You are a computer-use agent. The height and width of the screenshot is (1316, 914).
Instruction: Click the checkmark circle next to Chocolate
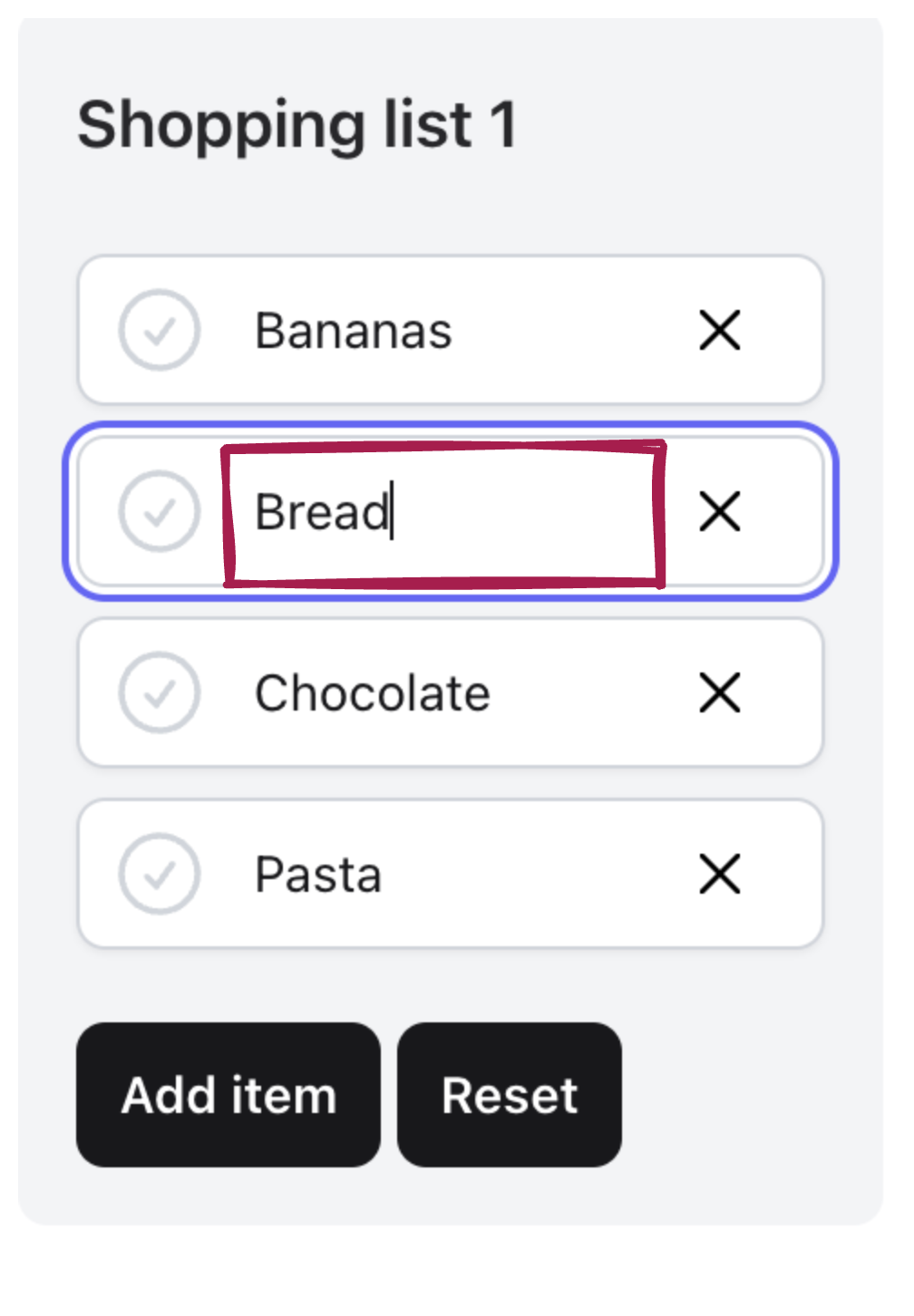(159, 693)
